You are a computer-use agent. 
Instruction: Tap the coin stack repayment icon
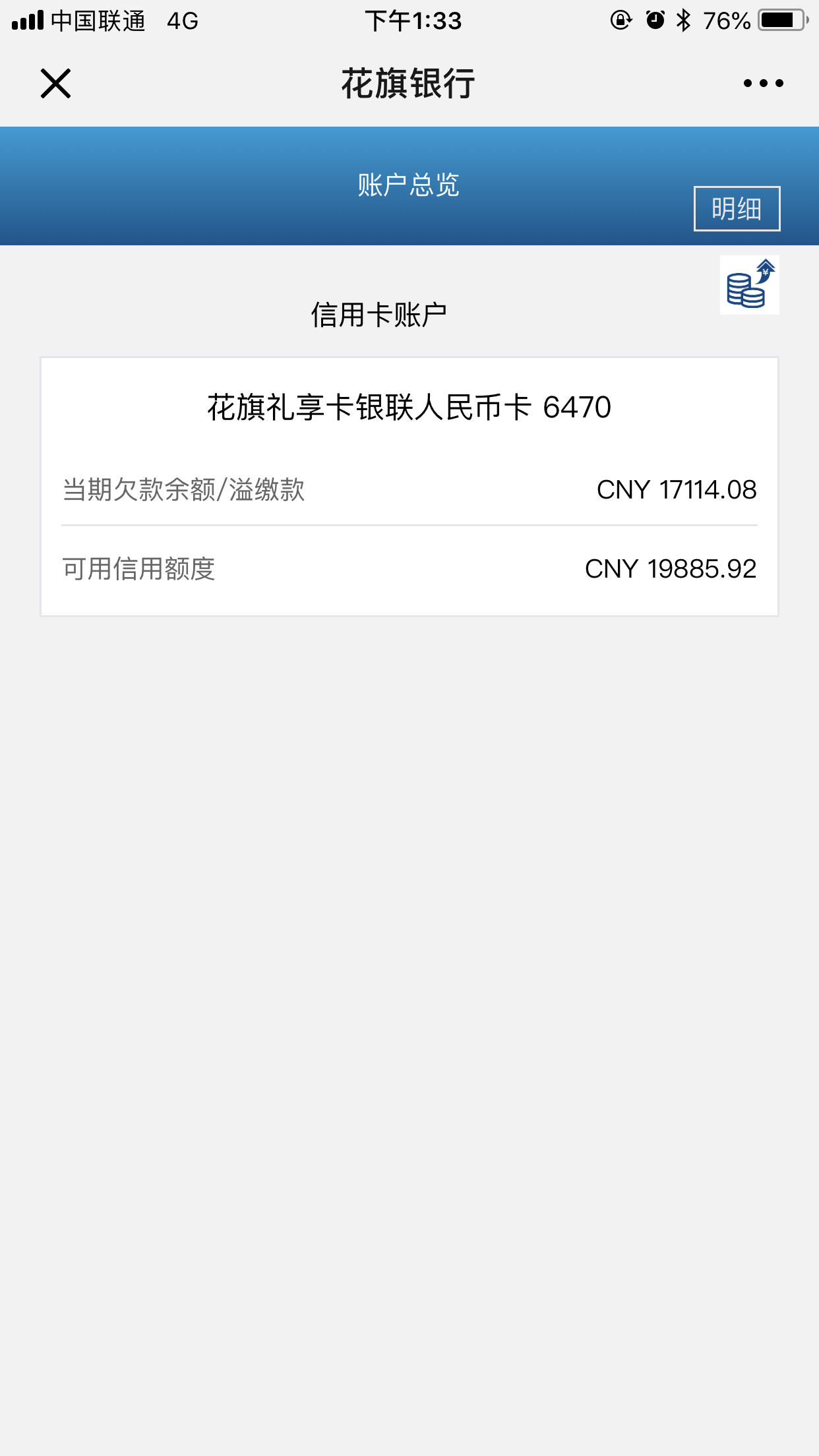coord(749,285)
